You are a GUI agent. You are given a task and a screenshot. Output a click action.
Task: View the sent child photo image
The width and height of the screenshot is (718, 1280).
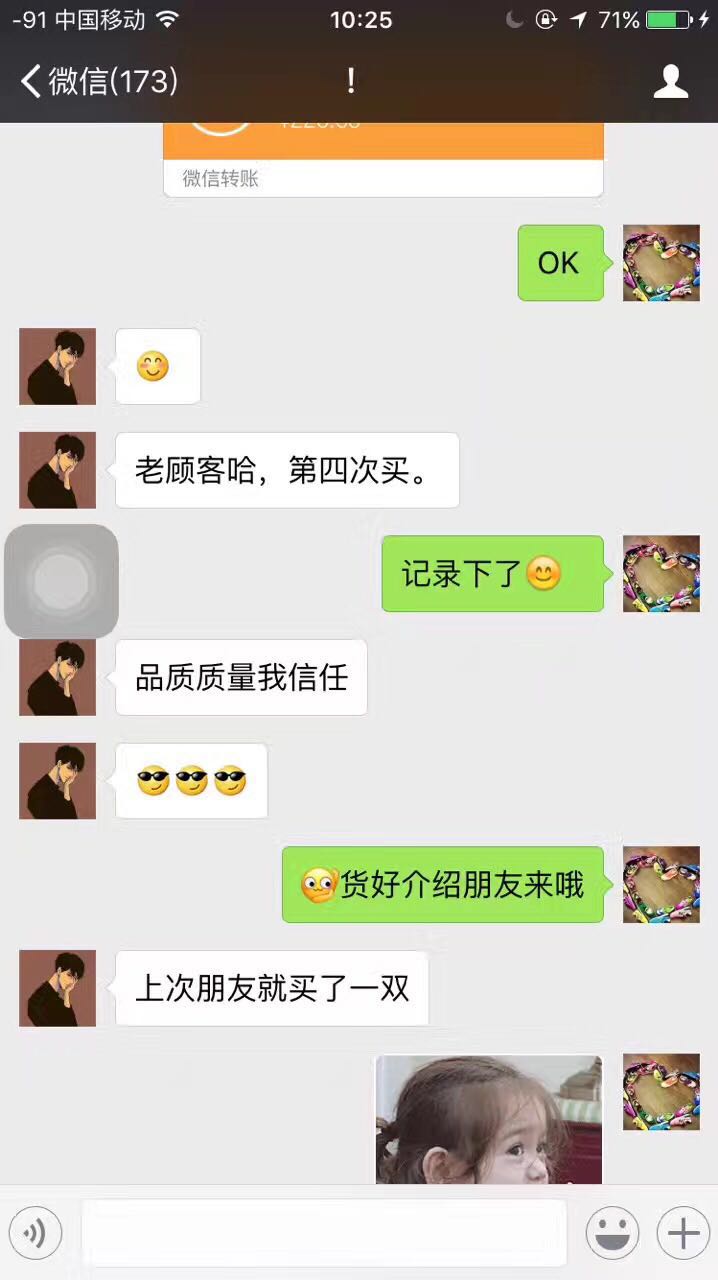coord(488,1119)
